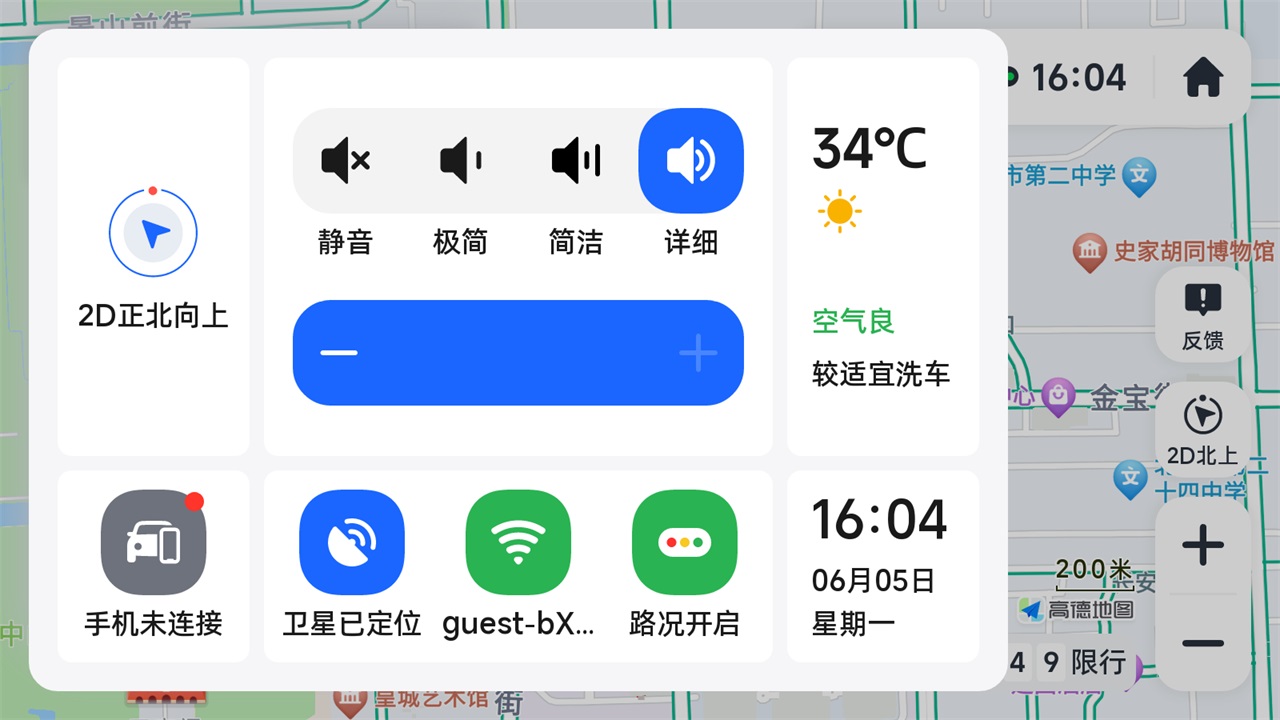The image size is (1280, 720).
Task: Zoom in on the map
Action: click(x=1202, y=546)
